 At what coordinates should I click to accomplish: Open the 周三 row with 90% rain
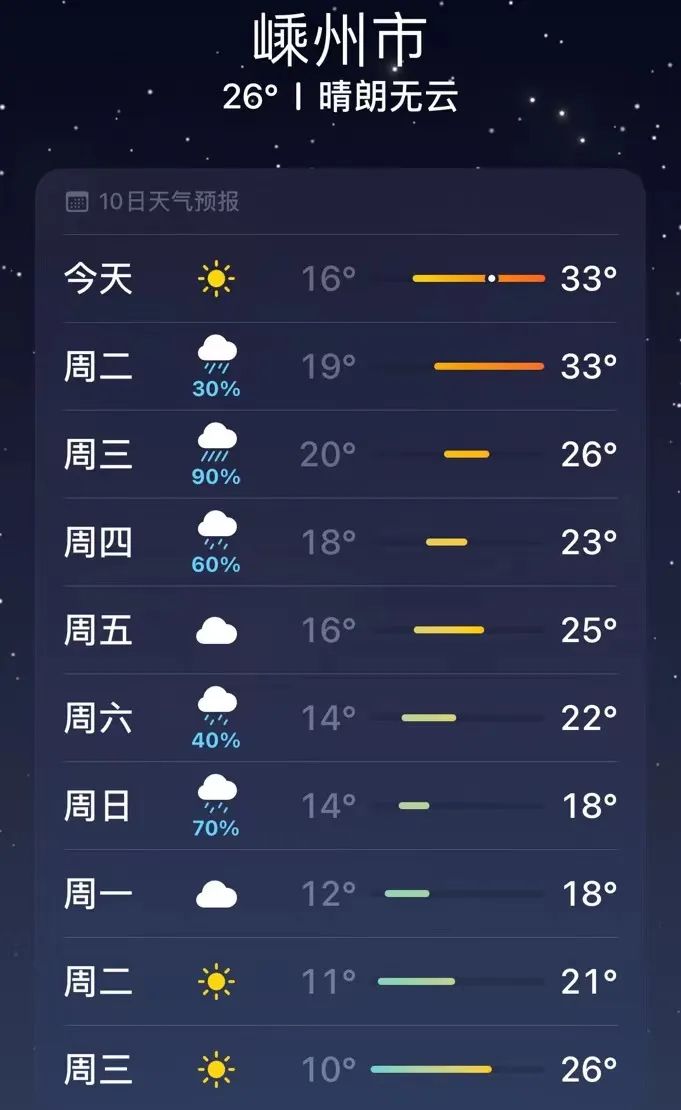tap(340, 454)
